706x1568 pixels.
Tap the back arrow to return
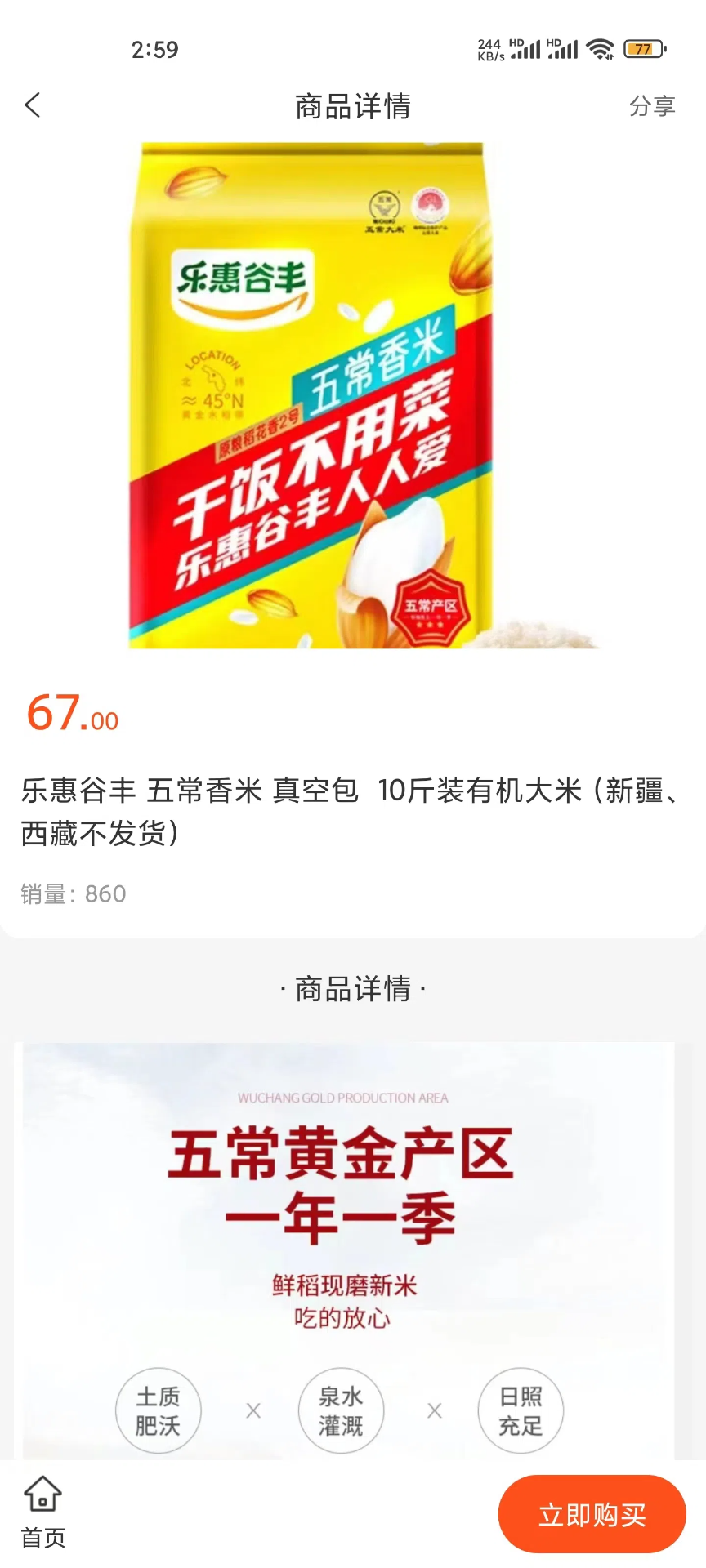(x=33, y=105)
